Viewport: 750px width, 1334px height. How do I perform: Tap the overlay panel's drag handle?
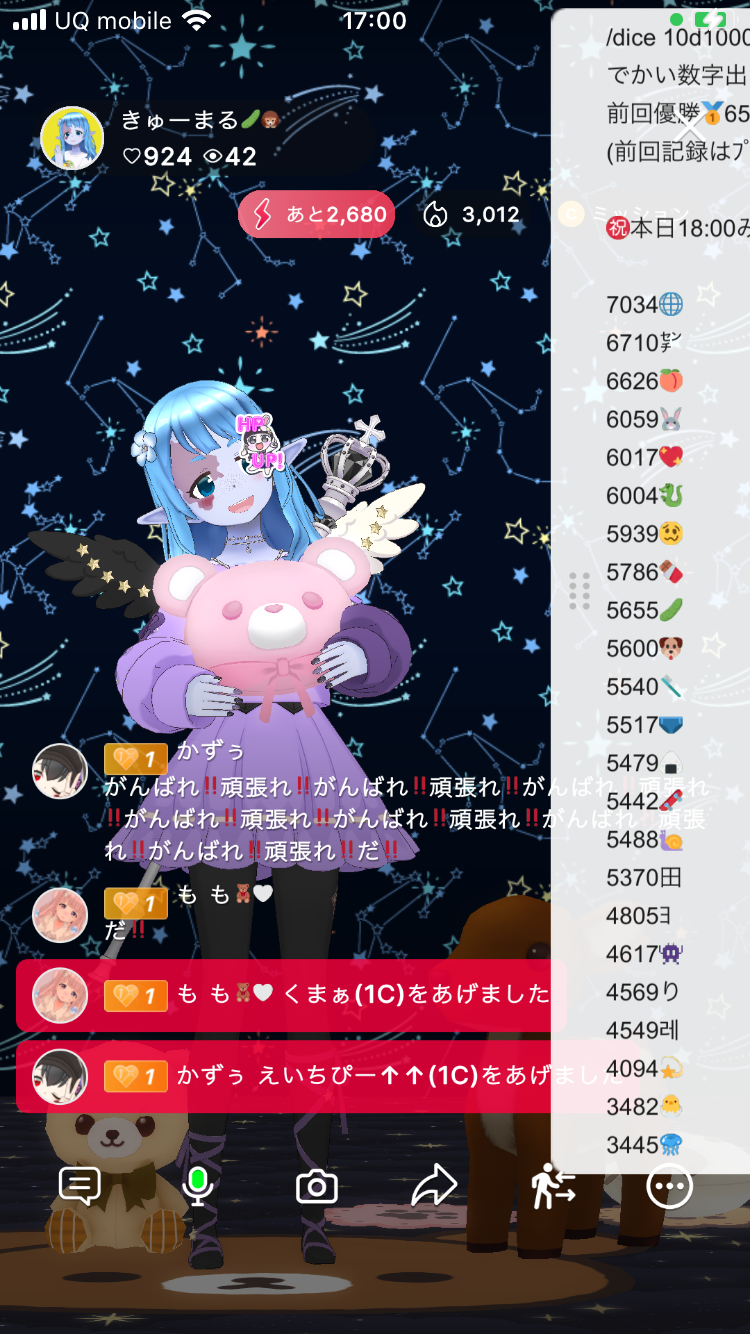click(579, 591)
